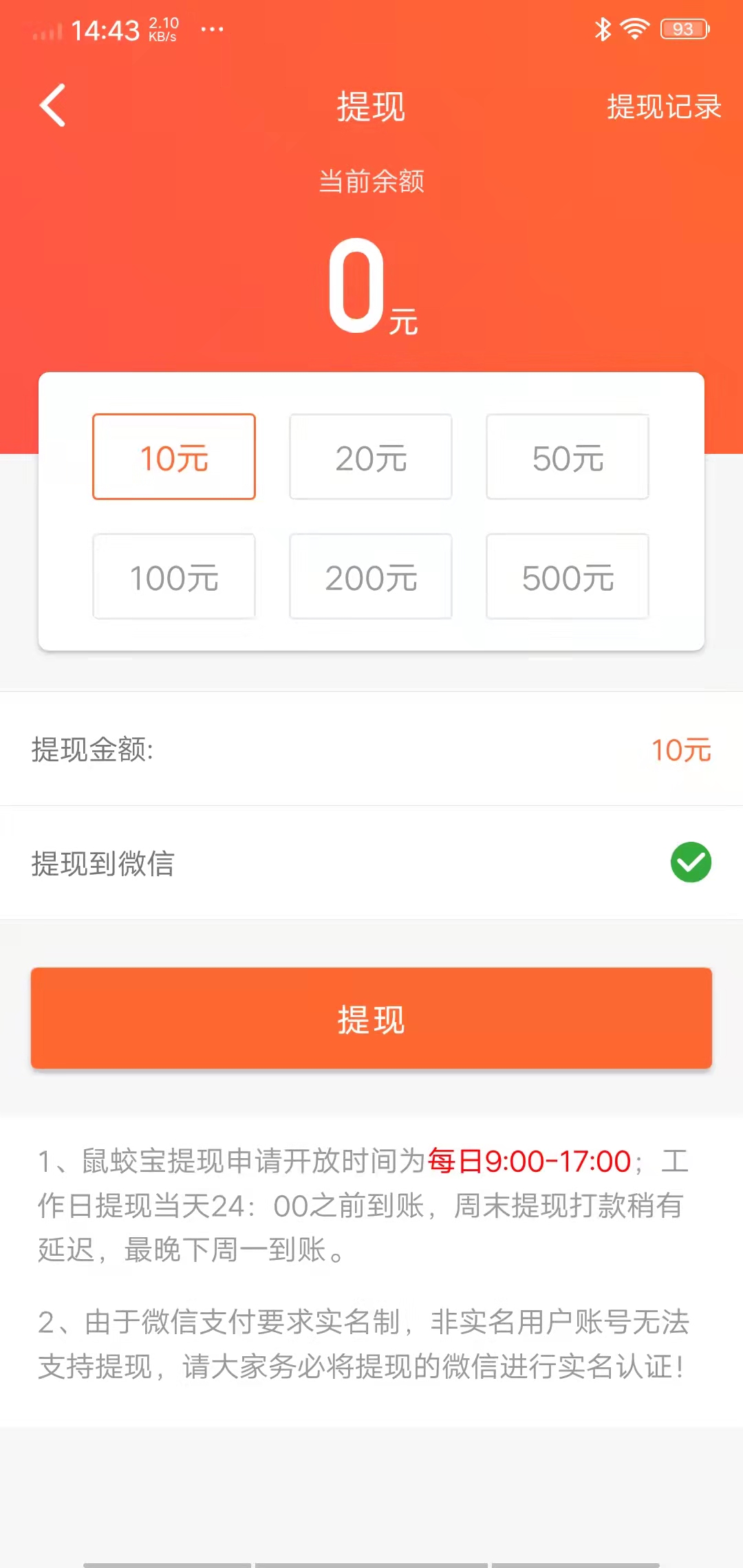The image size is (743, 1568).
Task: Select the 50元 amount option
Action: 567,456
